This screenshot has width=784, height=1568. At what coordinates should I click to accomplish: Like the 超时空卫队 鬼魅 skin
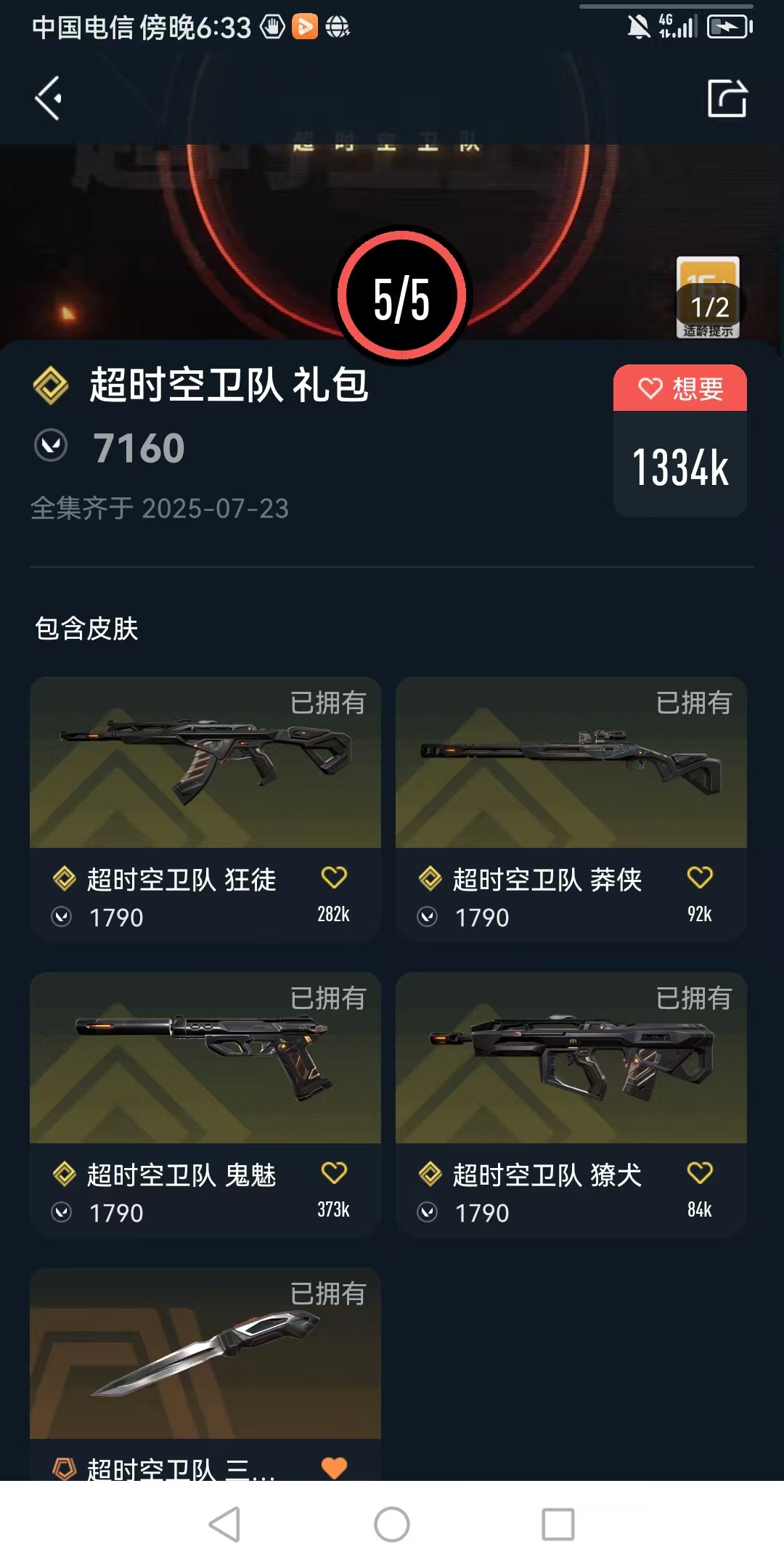334,1173
